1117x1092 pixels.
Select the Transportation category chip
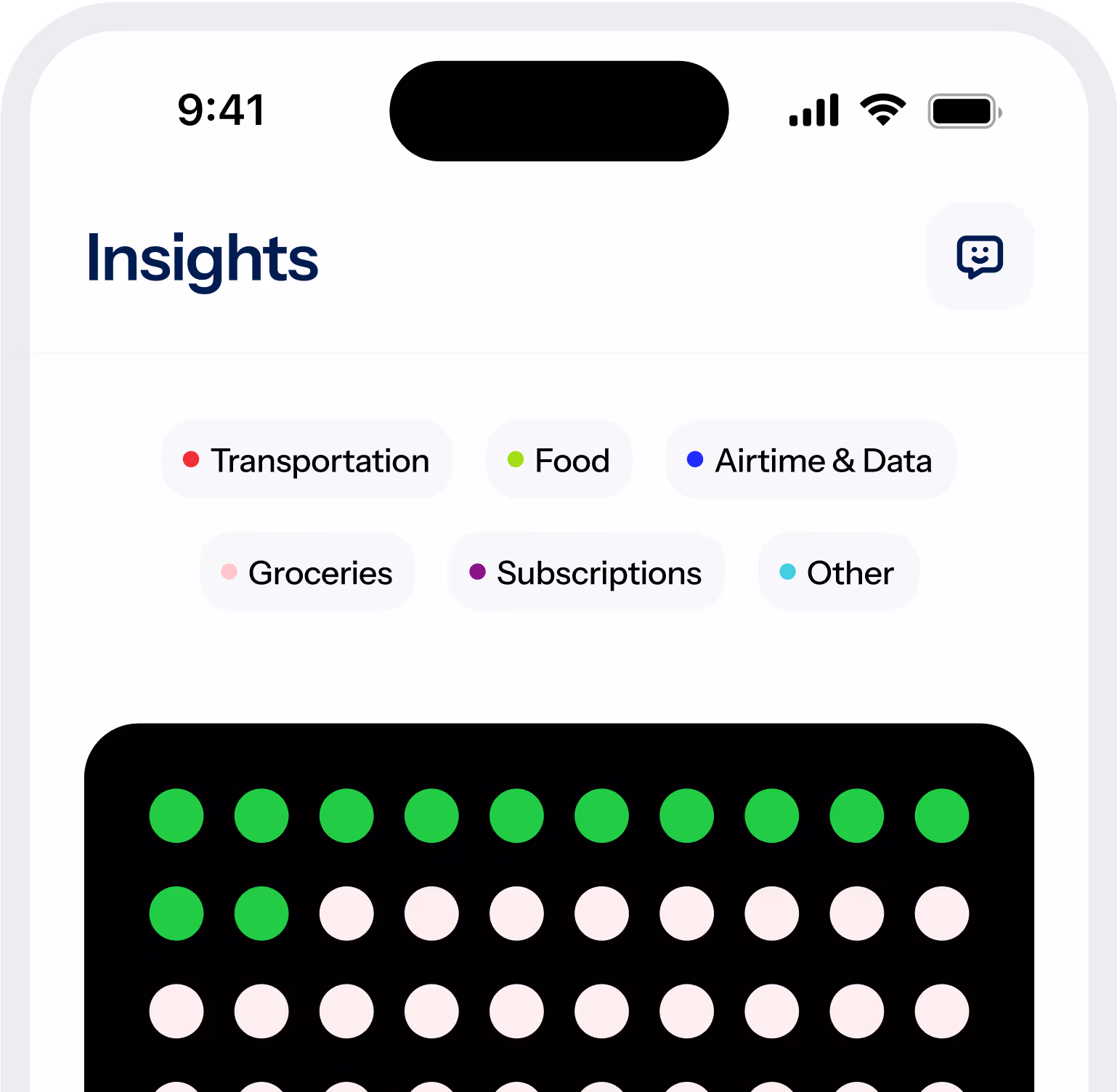tap(306, 460)
